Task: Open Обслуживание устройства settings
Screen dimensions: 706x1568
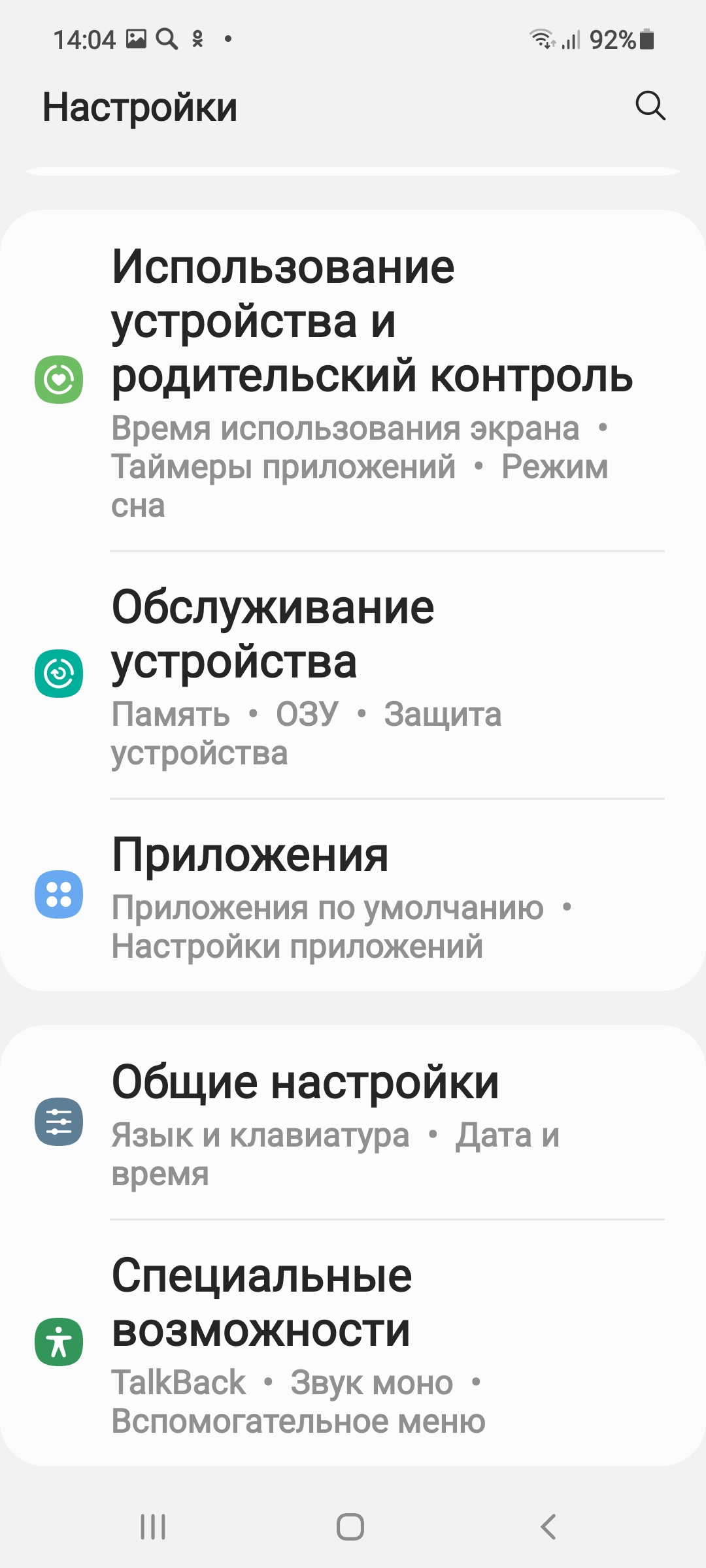Action: (353, 675)
